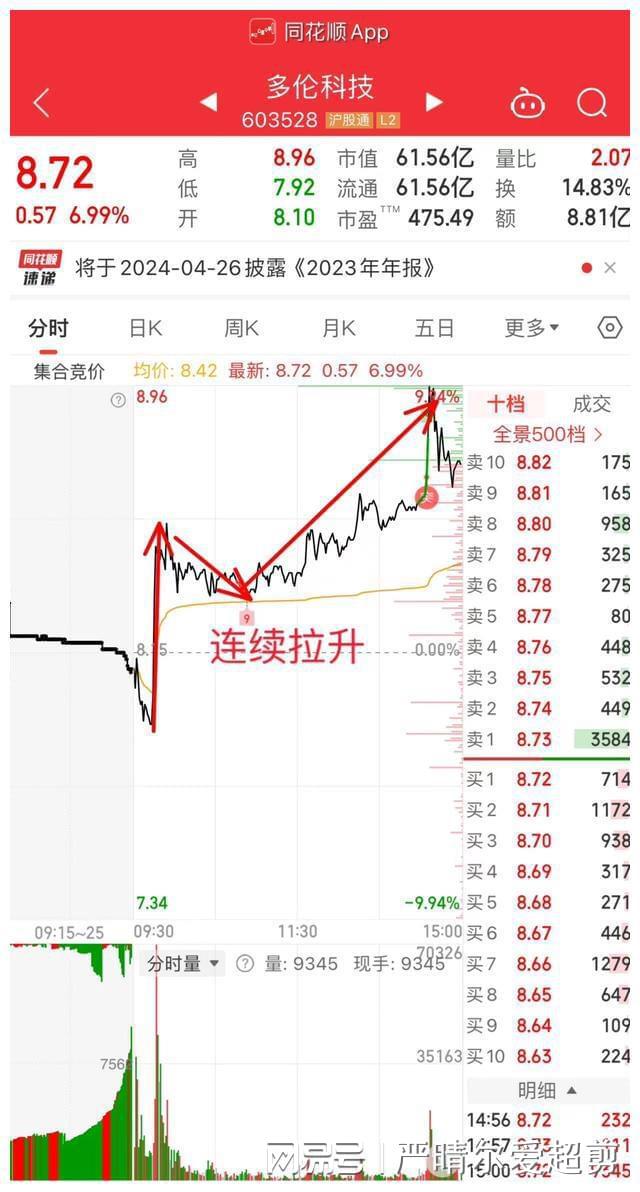640x1192 pixels.
Task: Open the 分时量 indicator dropdown
Action: [x=182, y=964]
